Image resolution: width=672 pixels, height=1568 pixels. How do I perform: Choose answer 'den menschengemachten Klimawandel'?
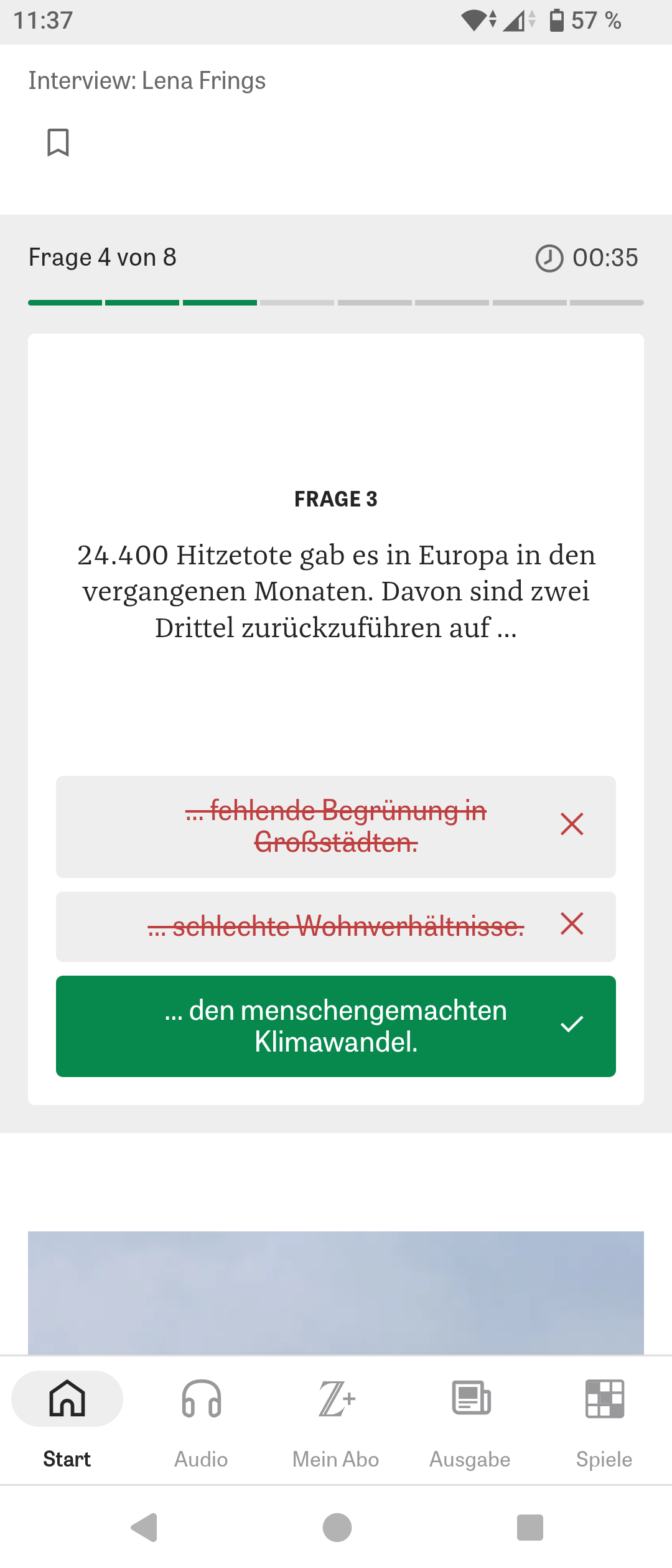(335, 1026)
